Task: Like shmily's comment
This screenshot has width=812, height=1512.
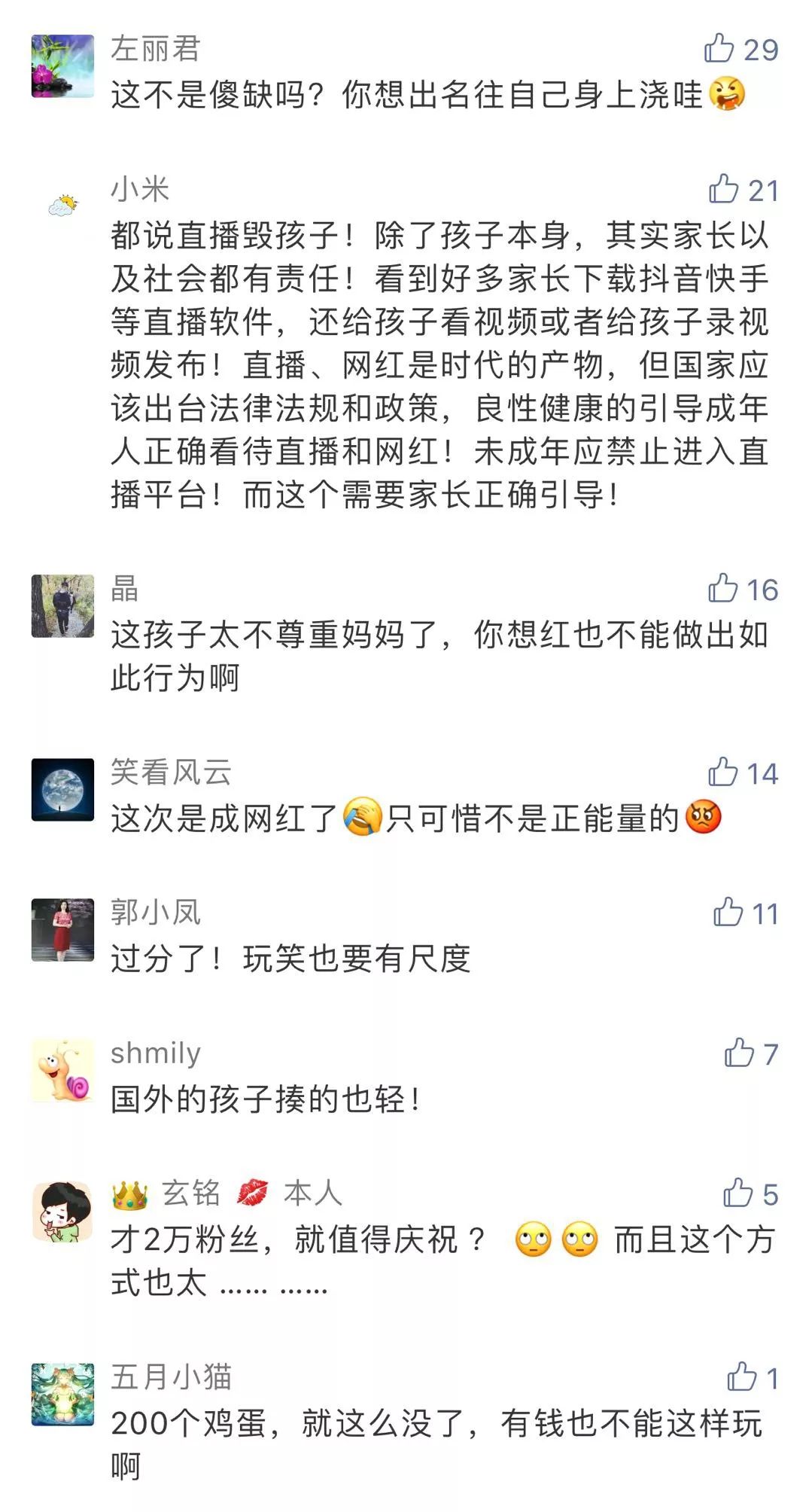Action: (x=739, y=1053)
